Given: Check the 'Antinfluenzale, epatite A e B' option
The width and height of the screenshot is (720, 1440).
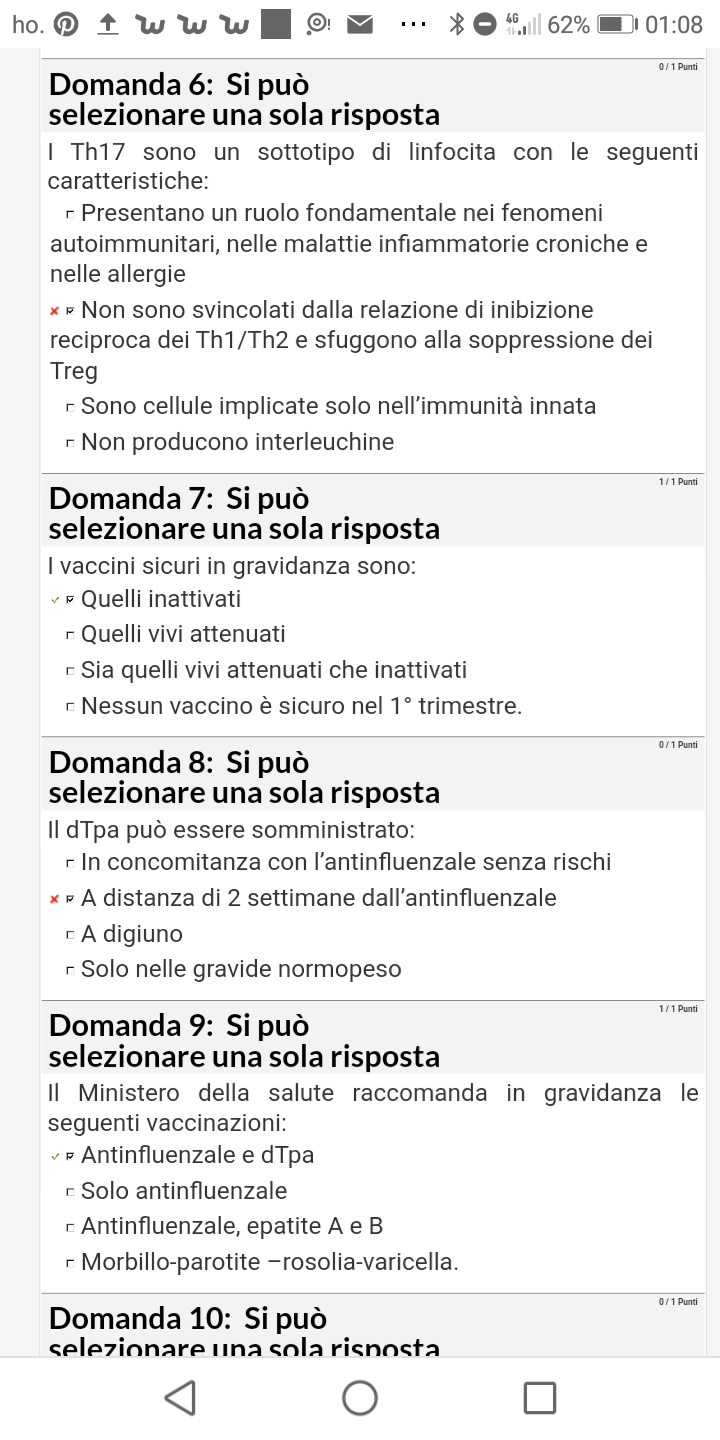Looking at the screenshot, I should tap(70, 1228).
